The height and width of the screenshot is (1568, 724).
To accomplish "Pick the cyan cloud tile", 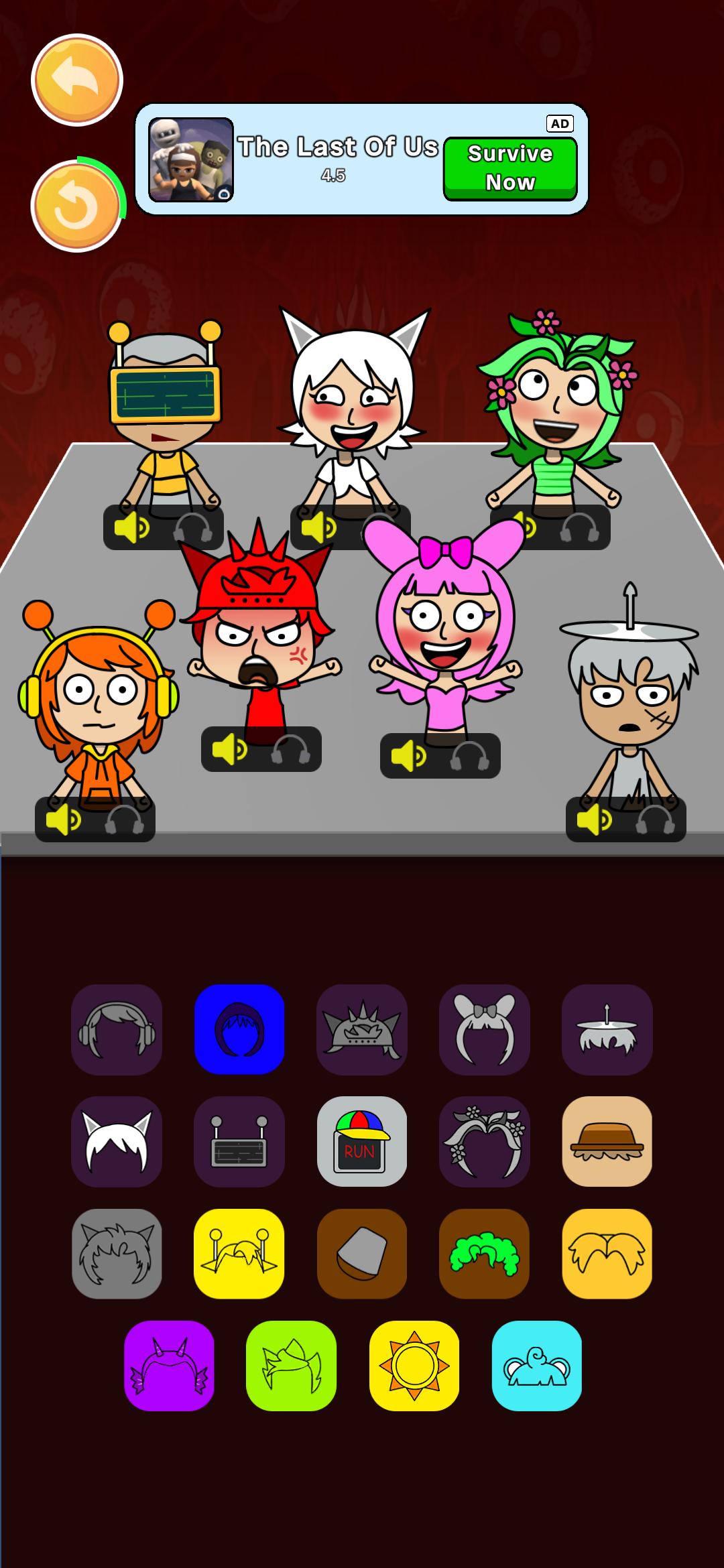I will tap(536, 1366).
